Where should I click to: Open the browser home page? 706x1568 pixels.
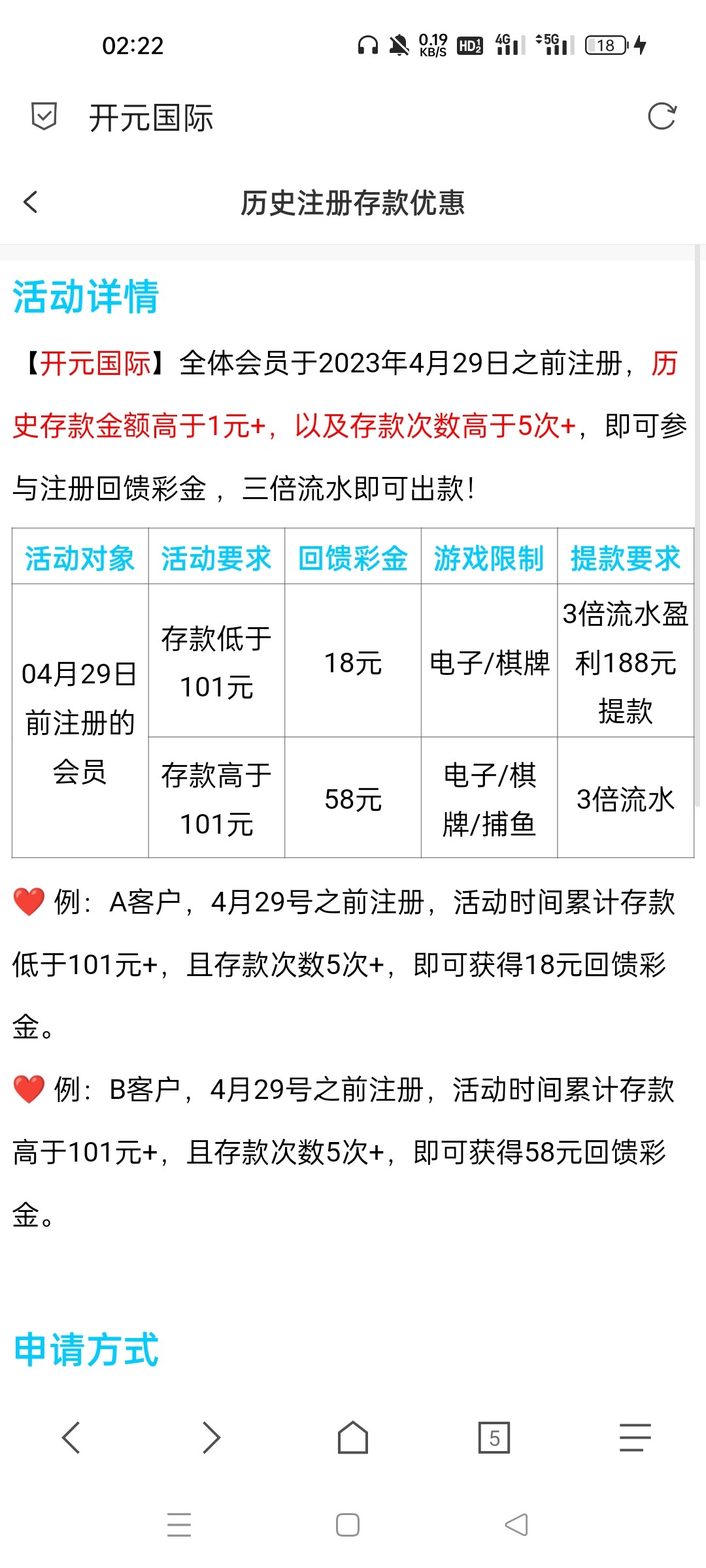pos(352,1437)
